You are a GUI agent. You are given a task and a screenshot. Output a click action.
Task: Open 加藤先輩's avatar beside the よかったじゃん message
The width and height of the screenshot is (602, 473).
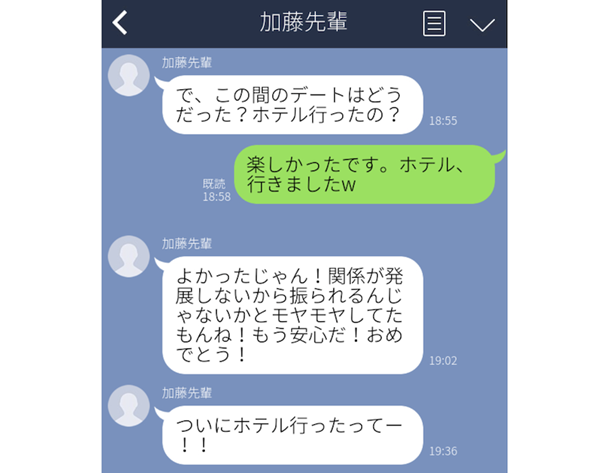click(130, 258)
